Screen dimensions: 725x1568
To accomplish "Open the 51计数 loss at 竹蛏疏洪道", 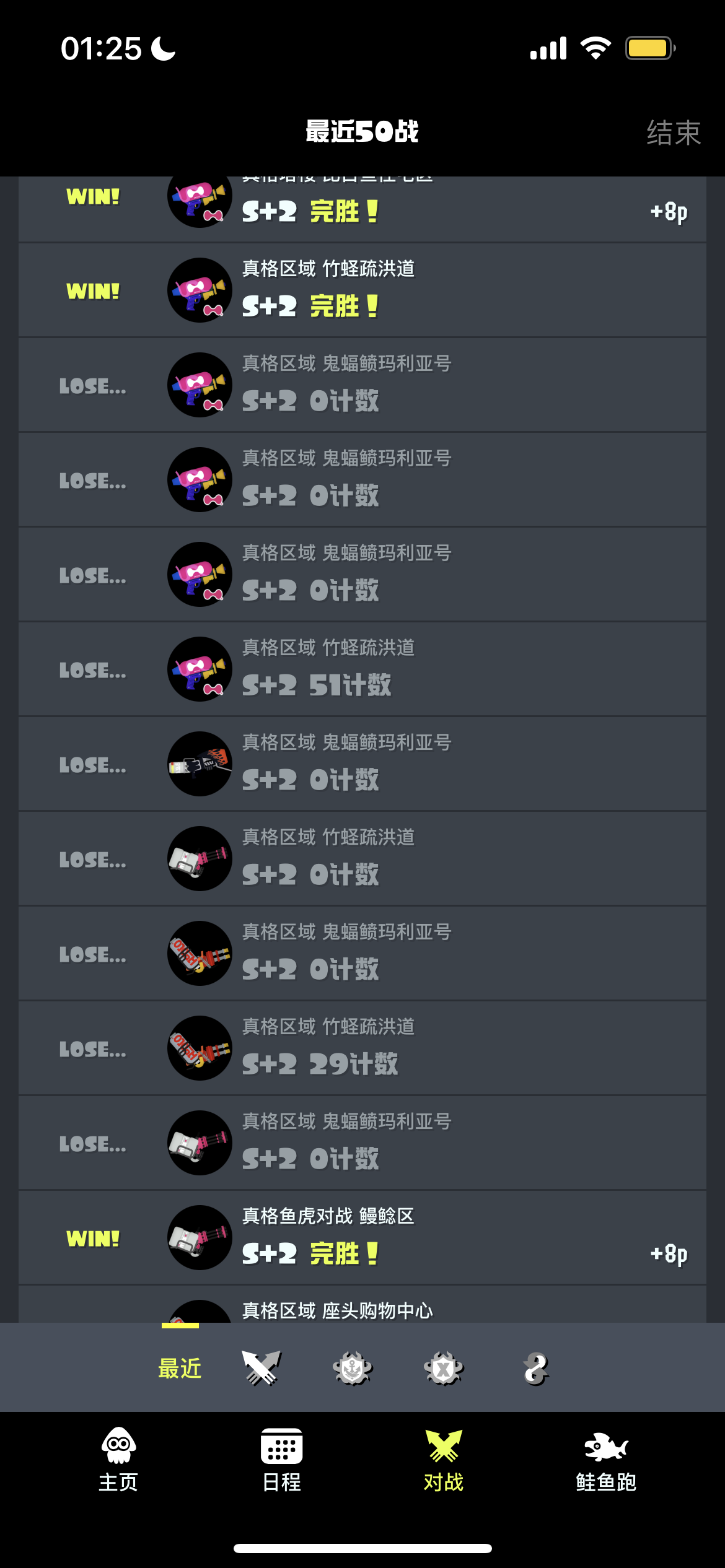I will 362,669.
